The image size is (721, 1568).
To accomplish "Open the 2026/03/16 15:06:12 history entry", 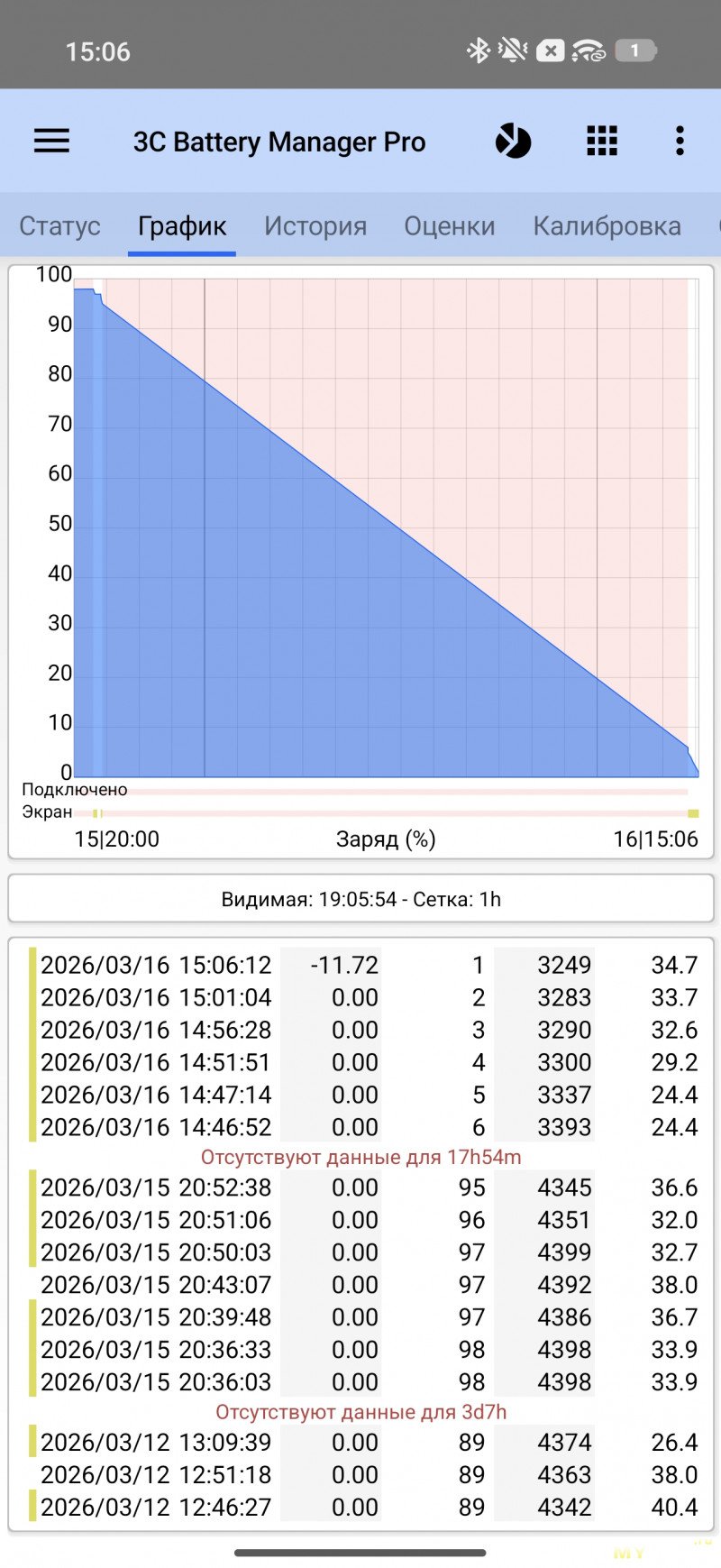I will pyautogui.click(x=360, y=965).
